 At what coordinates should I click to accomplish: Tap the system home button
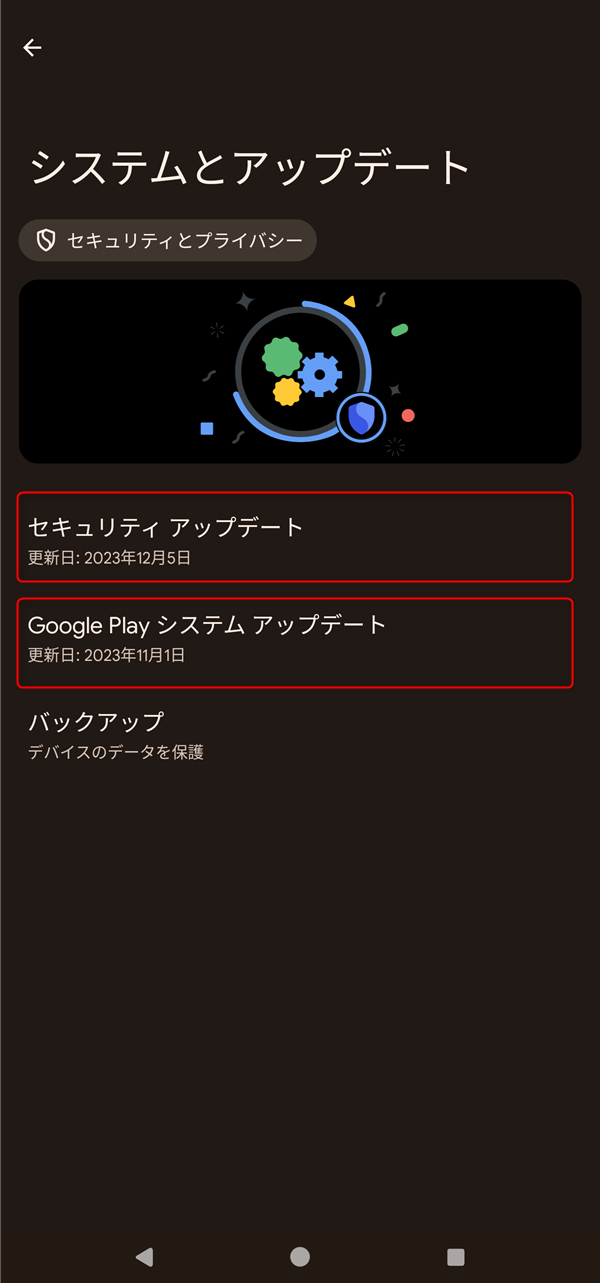pyautogui.click(x=300, y=1256)
